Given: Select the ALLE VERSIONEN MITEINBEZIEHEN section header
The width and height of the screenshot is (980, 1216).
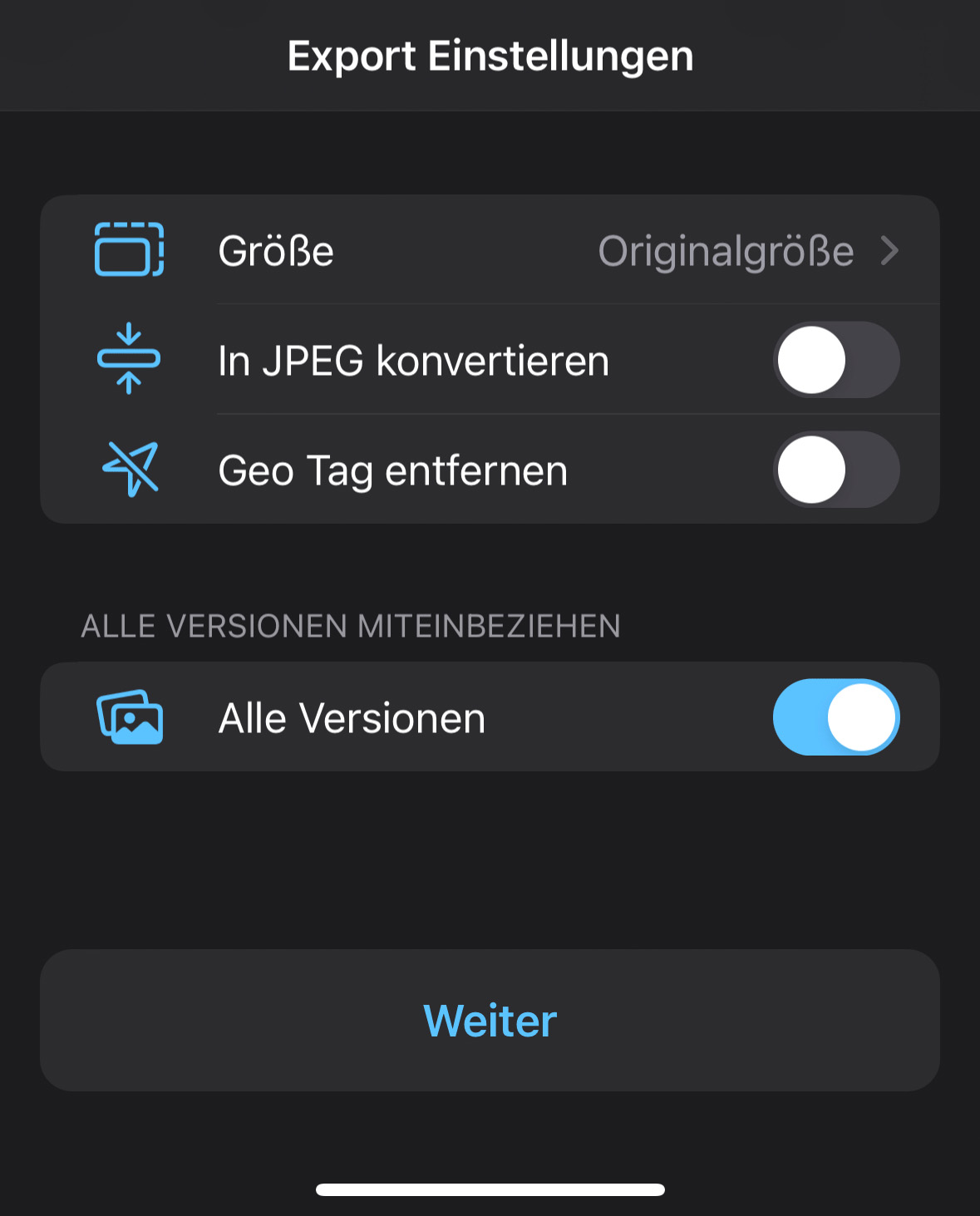Looking at the screenshot, I should (x=350, y=627).
